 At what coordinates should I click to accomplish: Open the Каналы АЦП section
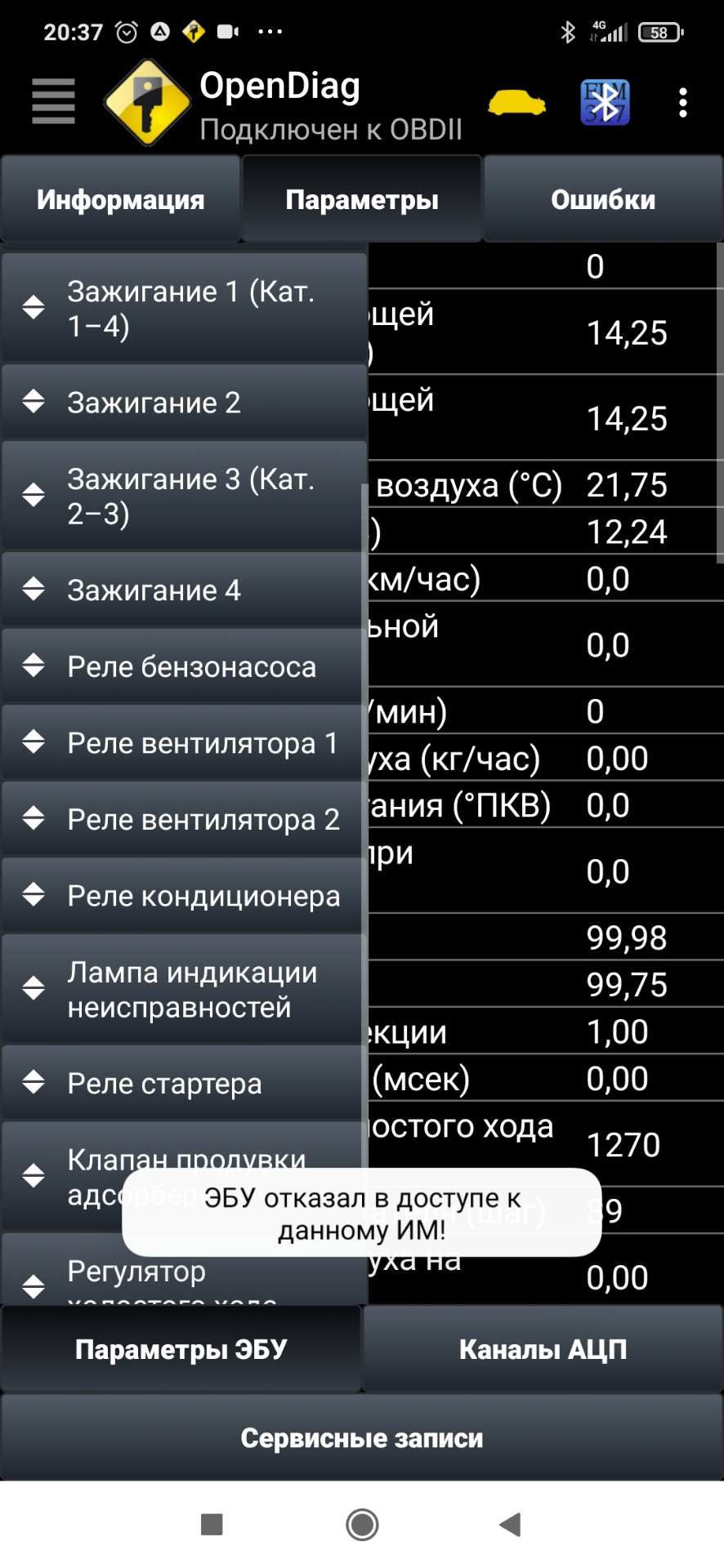(543, 1349)
